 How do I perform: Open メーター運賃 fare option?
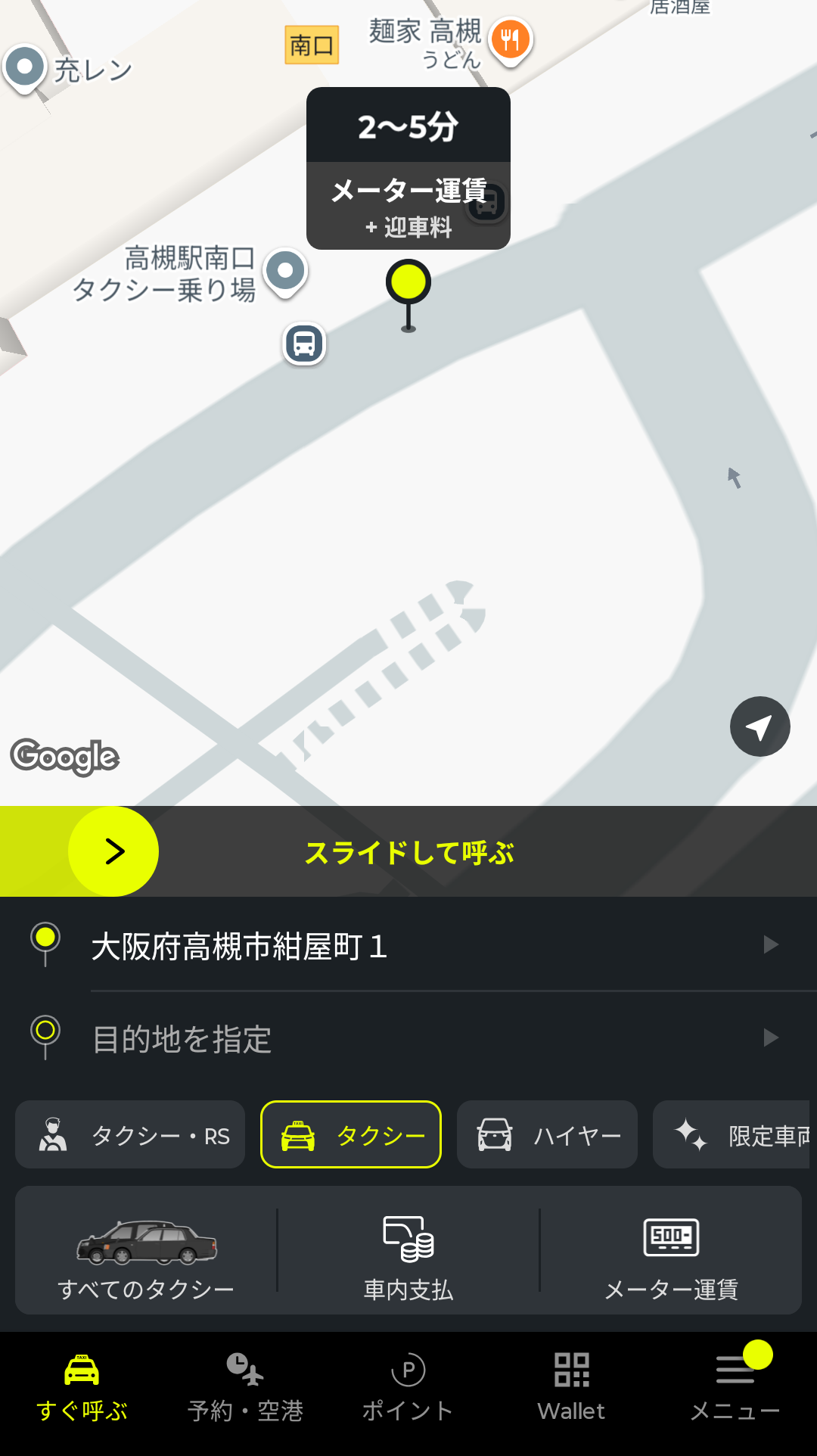tap(671, 1251)
